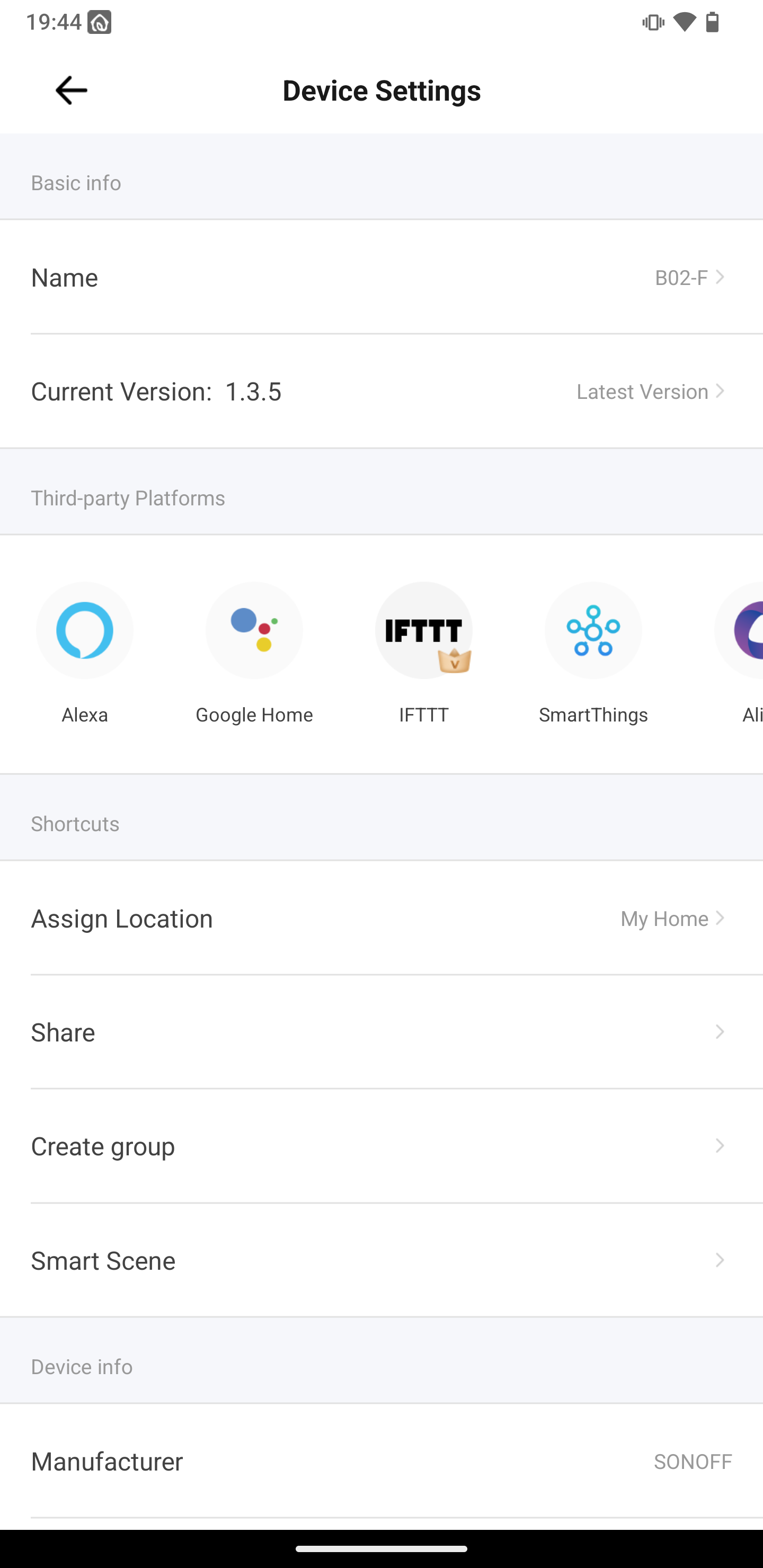Open the Name row showing B02-F
Image resolution: width=763 pixels, height=1568 pixels.
click(x=381, y=277)
